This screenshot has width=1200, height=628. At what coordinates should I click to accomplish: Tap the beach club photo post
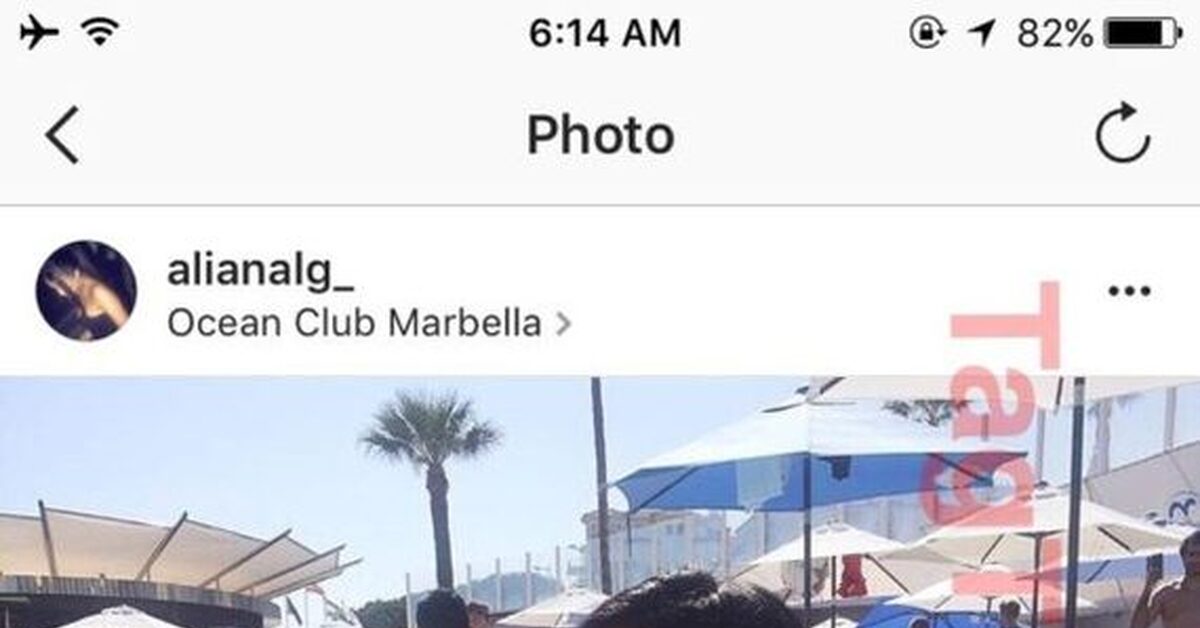600,502
